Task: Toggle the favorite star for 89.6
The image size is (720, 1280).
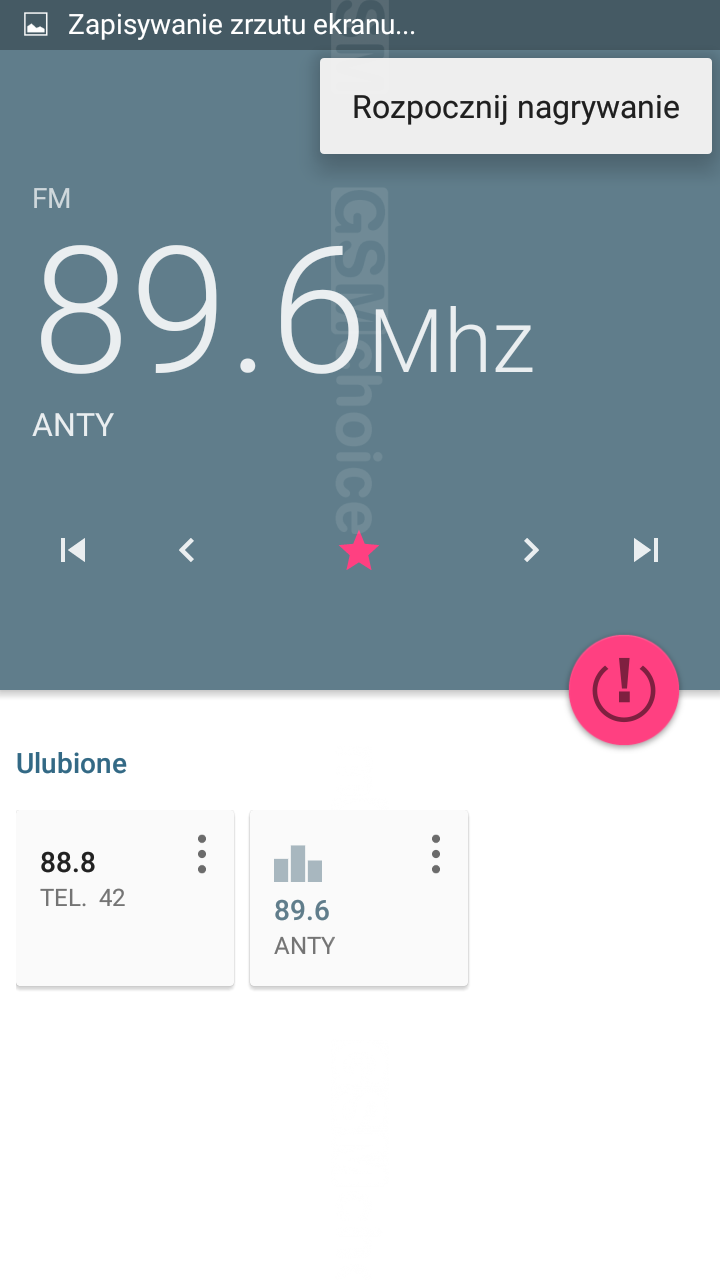Action: 359,551
